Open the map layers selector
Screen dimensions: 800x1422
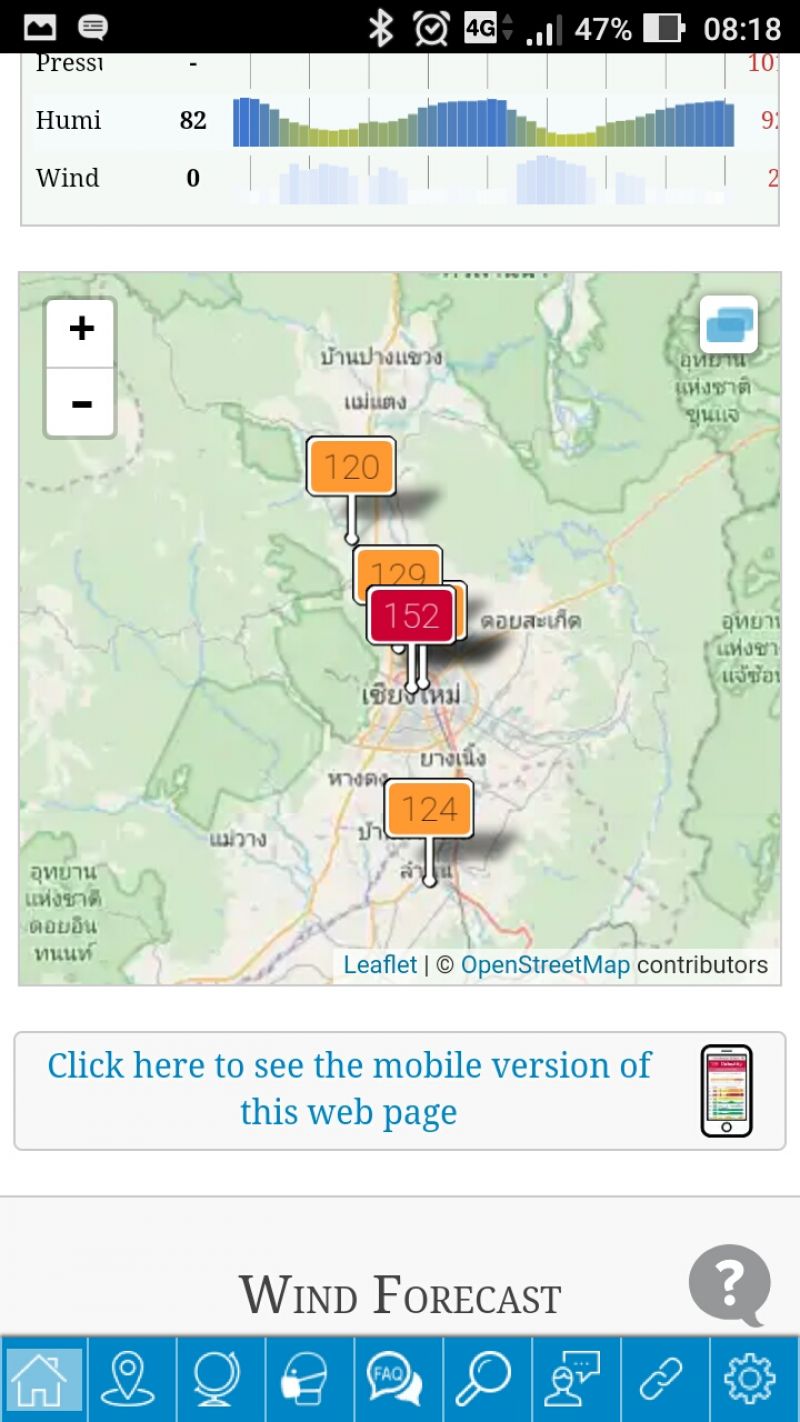tap(729, 325)
